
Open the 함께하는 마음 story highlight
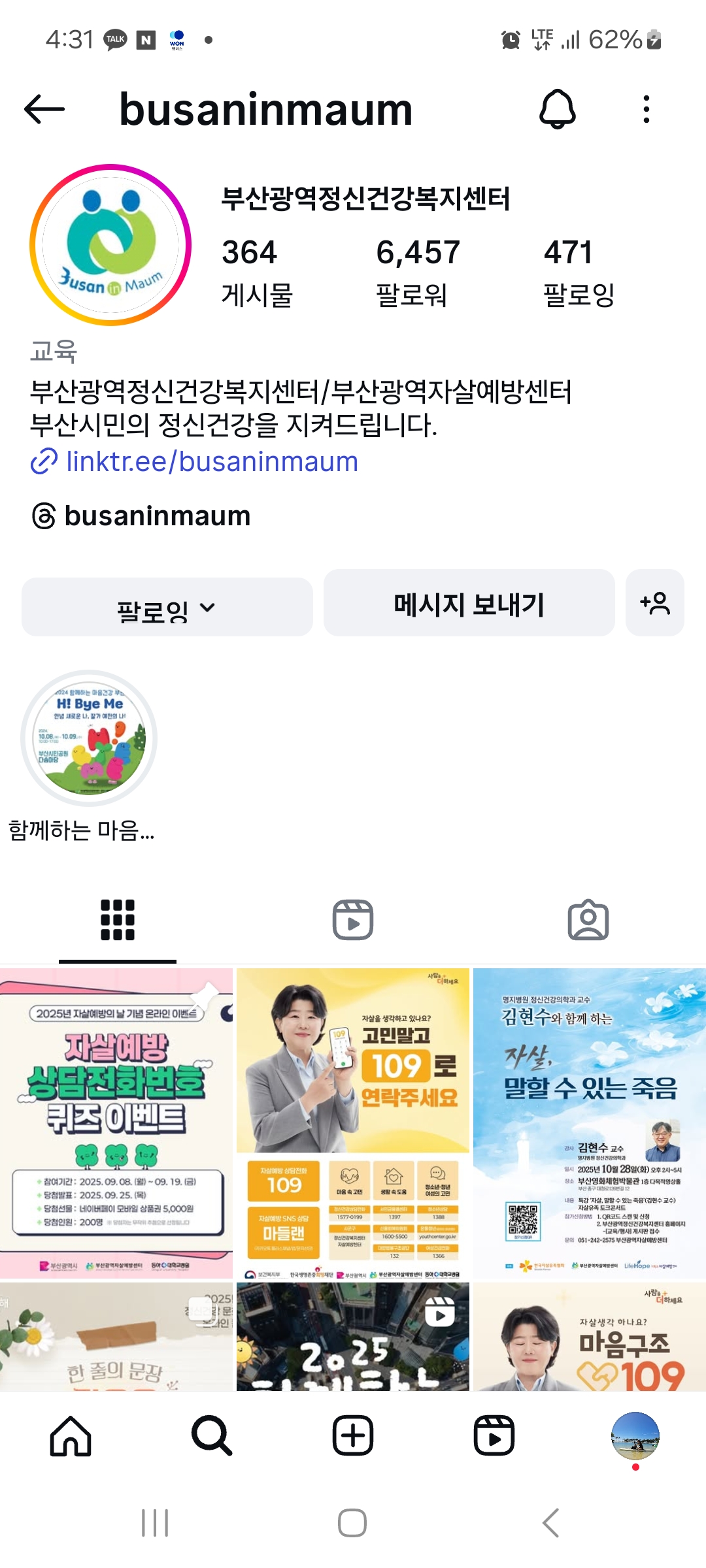tap(89, 738)
